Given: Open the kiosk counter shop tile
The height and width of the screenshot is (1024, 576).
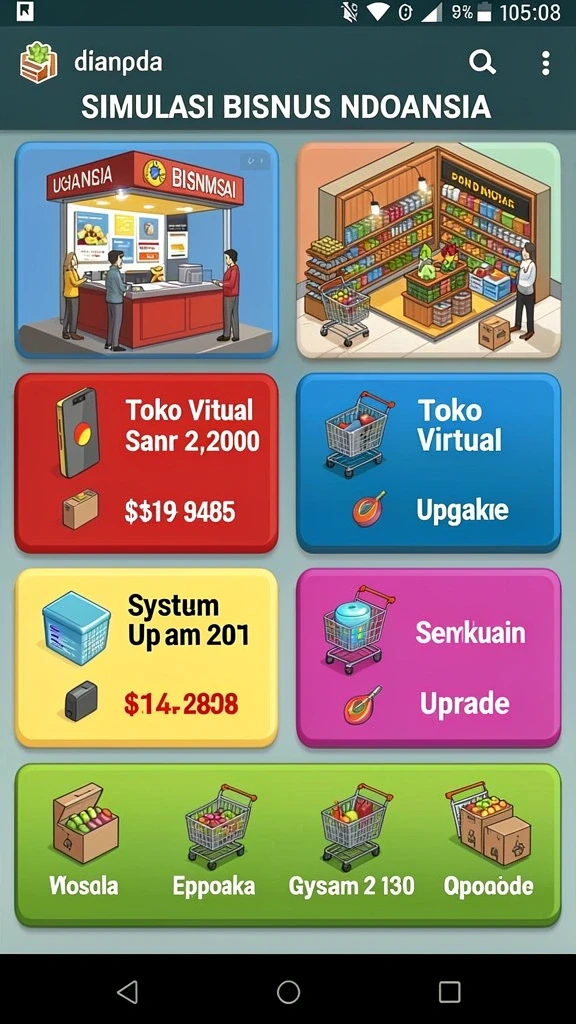Looking at the screenshot, I should pyautogui.click(x=147, y=250).
